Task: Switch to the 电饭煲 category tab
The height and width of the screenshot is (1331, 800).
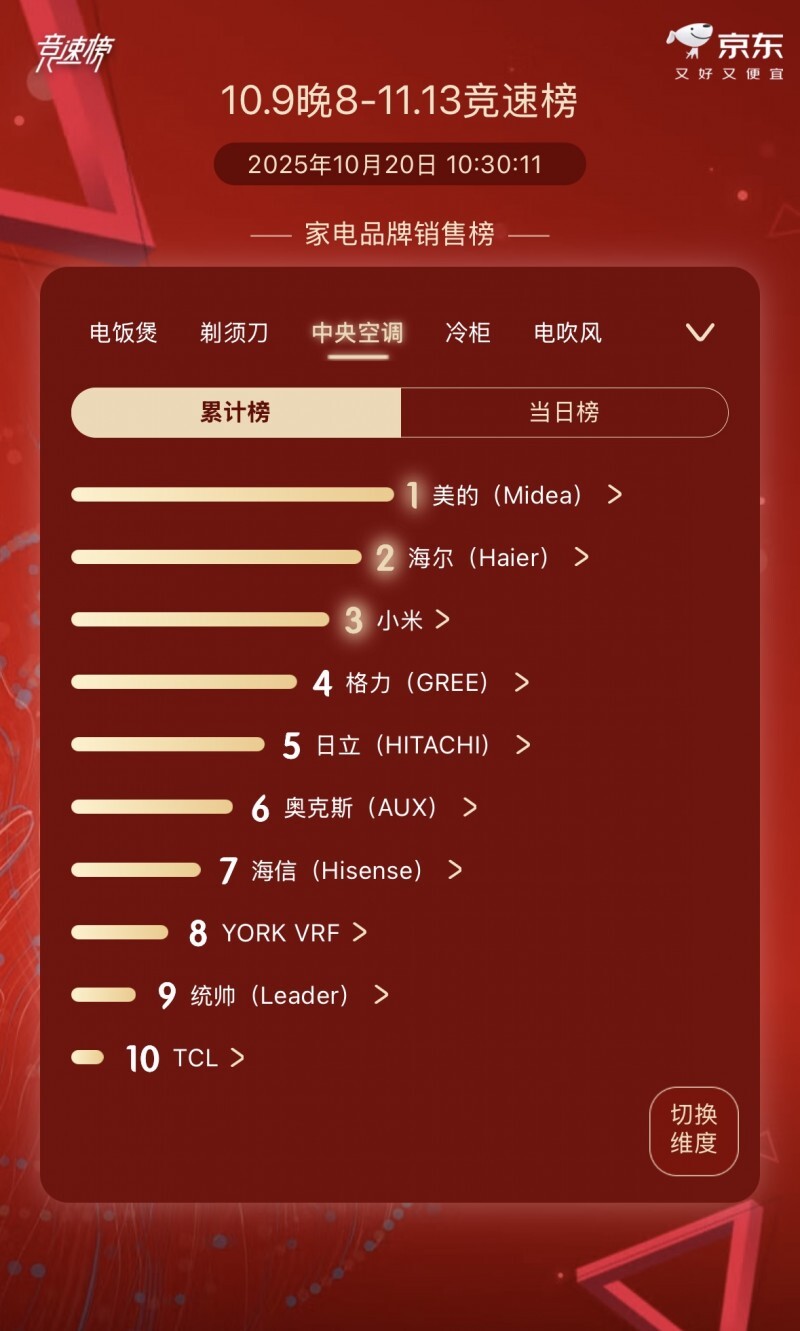Action: click(x=123, y=333)
